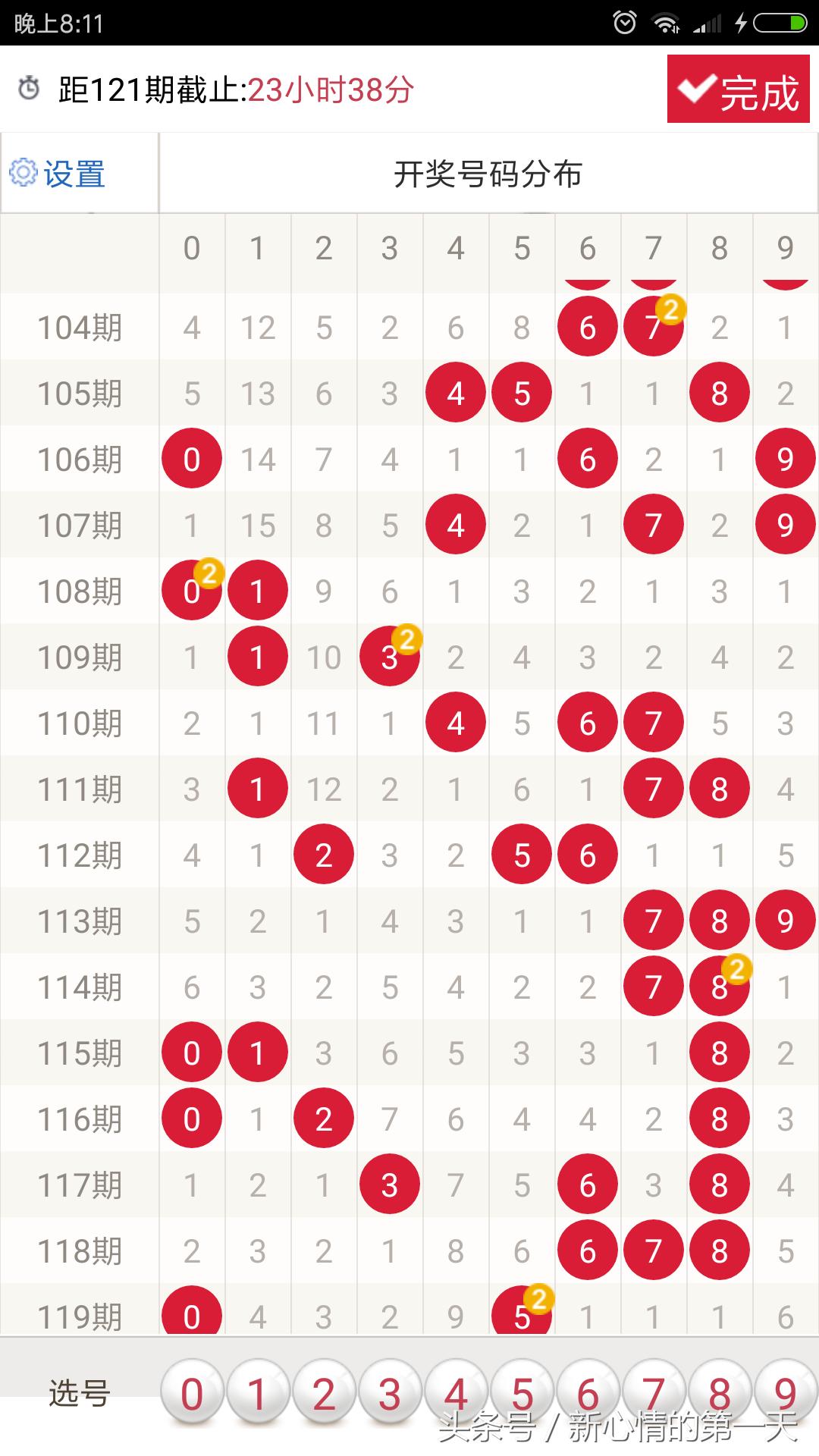Pick number 2 ball in 选号 row
This screenshot has width=819, height=1456.
point(324,1394)
